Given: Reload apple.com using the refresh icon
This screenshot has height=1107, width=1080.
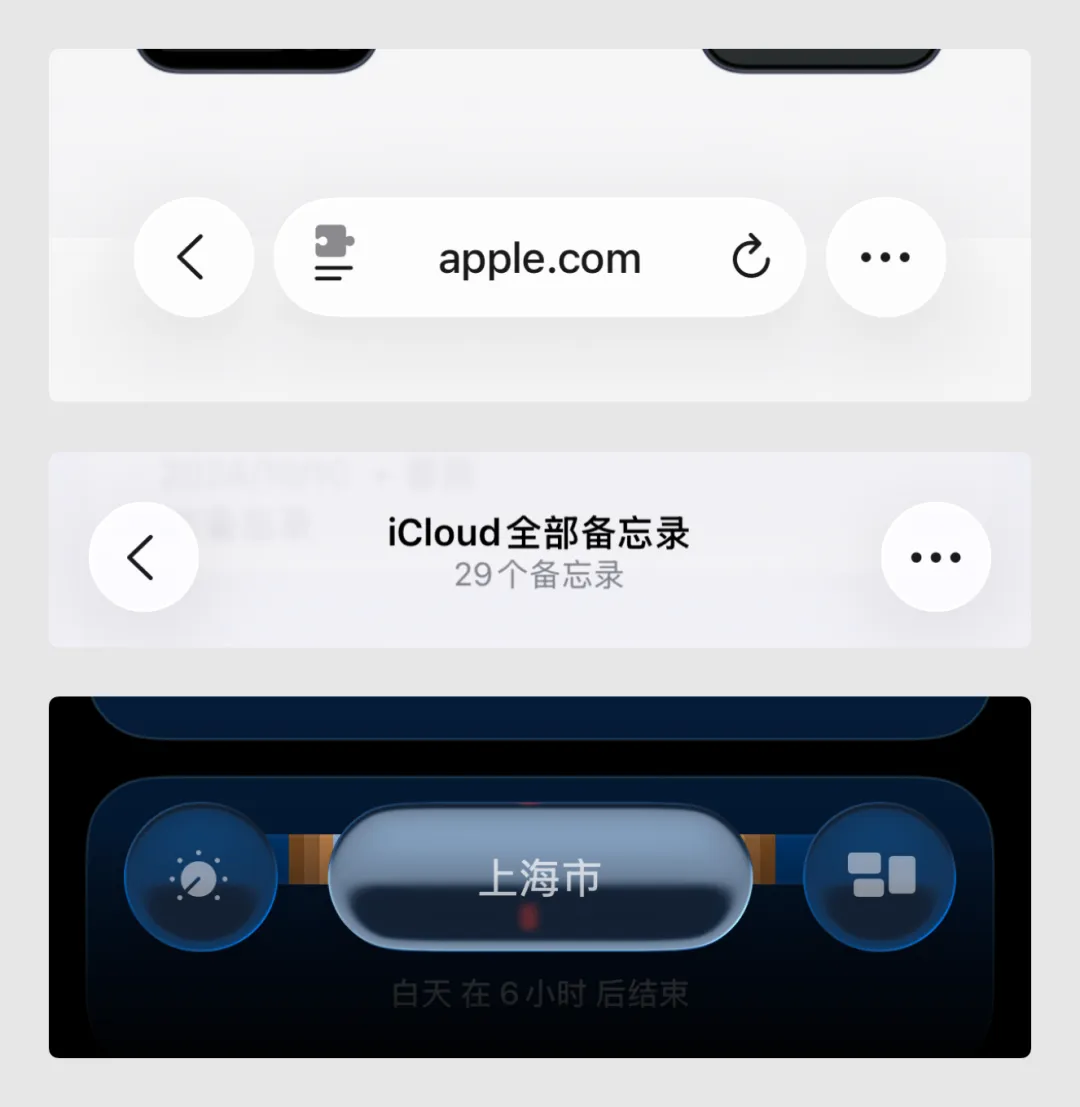Looking at the screenshot, I should tap(750, 257).
